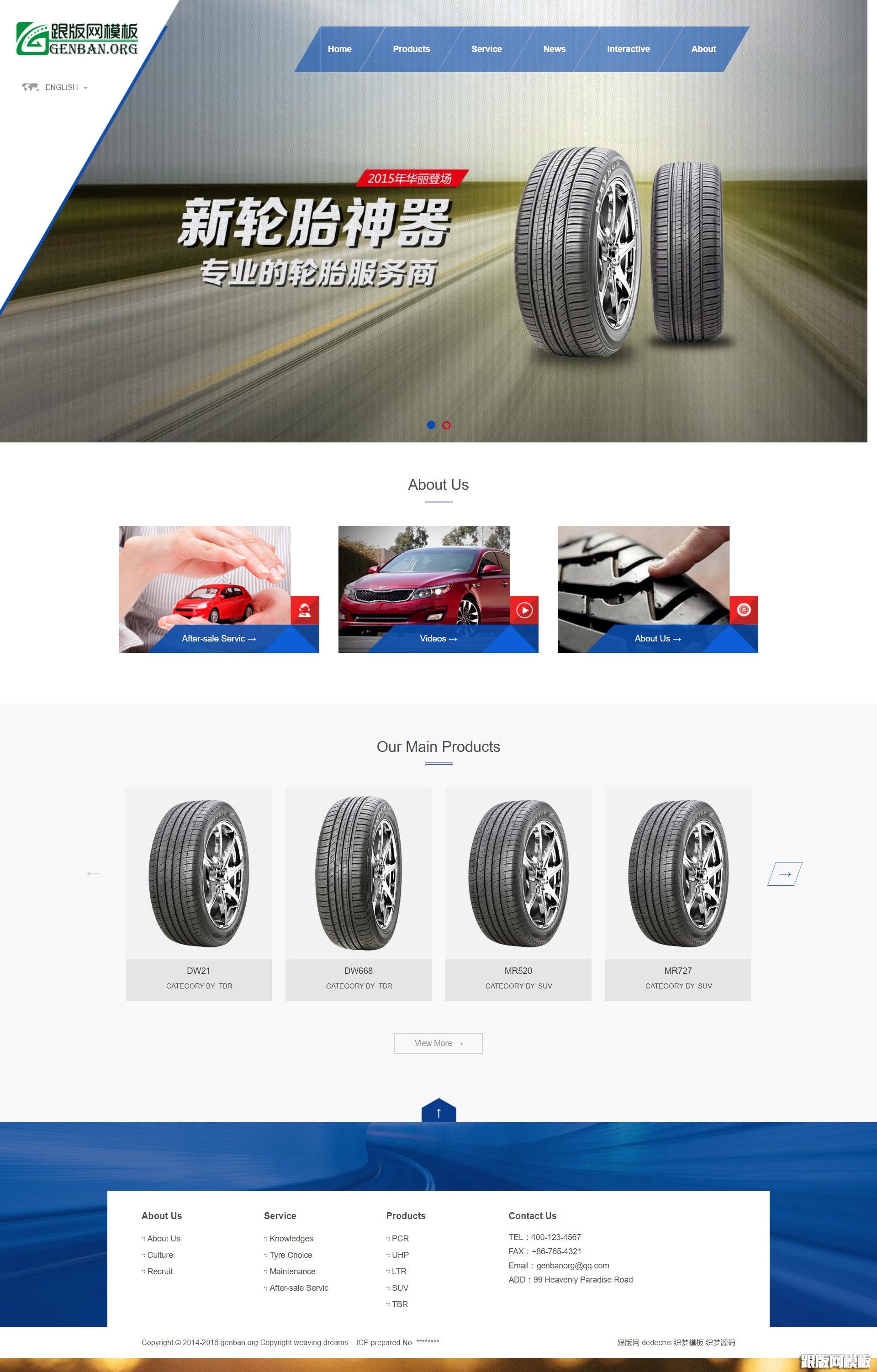Image resolution: width=877 pixels, height=1372 pixels.
Task: Open the Service section
Action: coord(486,49)
